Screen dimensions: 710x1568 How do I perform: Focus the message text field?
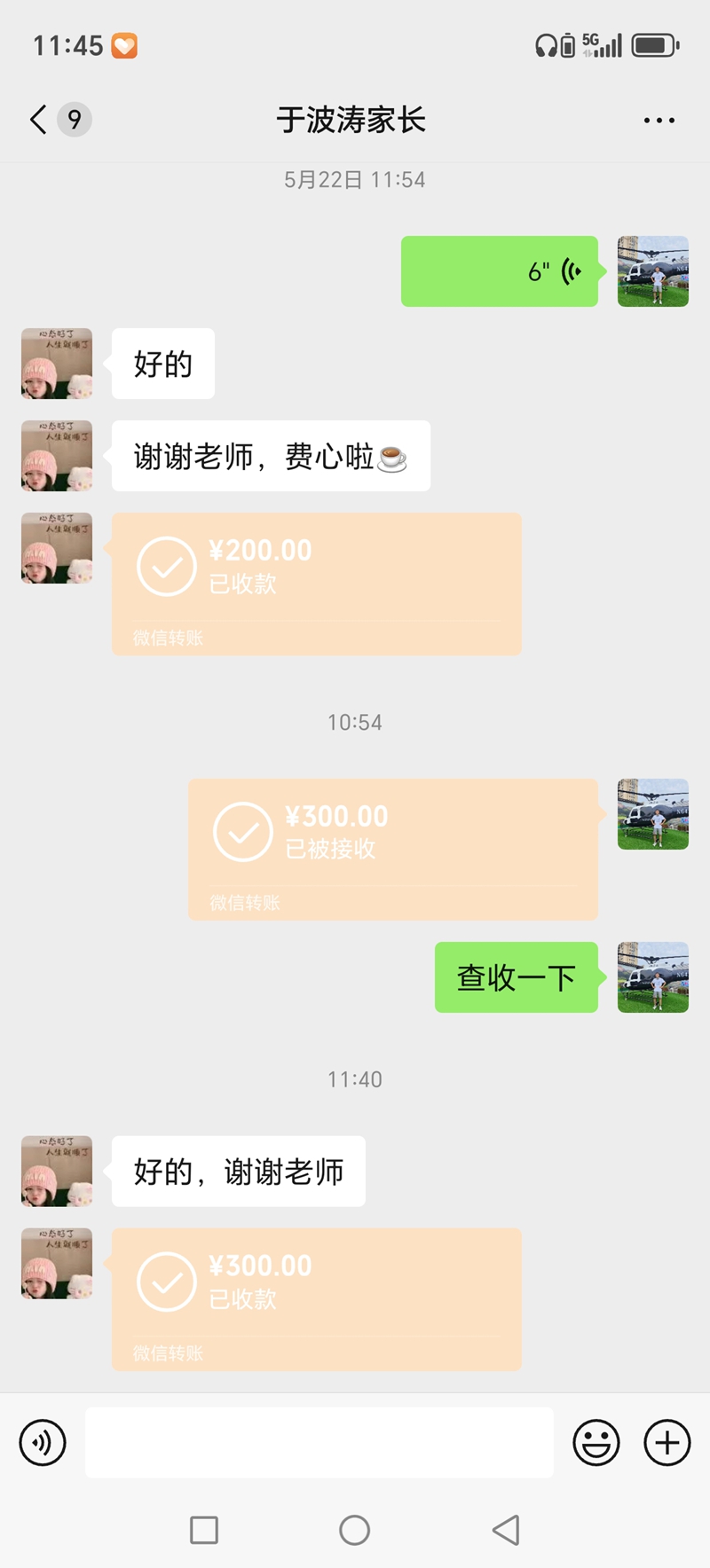[x=319, y=1442]
